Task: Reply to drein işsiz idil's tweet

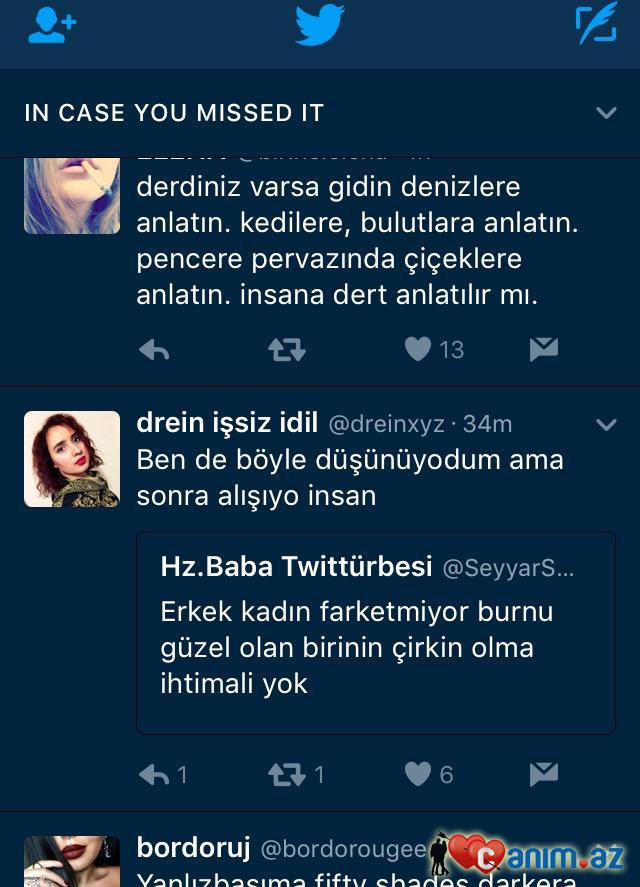Action: tap(153, 773)
